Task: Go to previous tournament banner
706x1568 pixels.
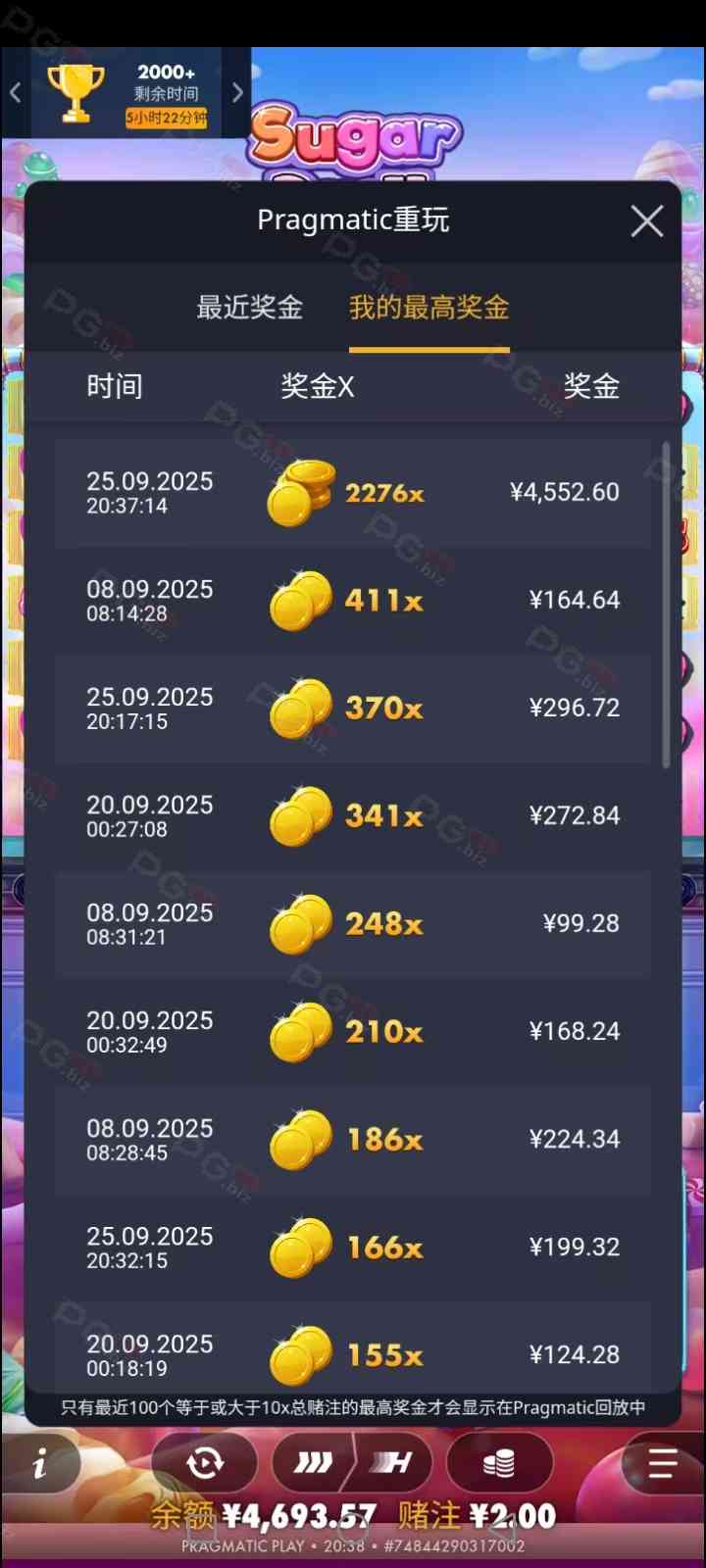Action: point(16,93)
